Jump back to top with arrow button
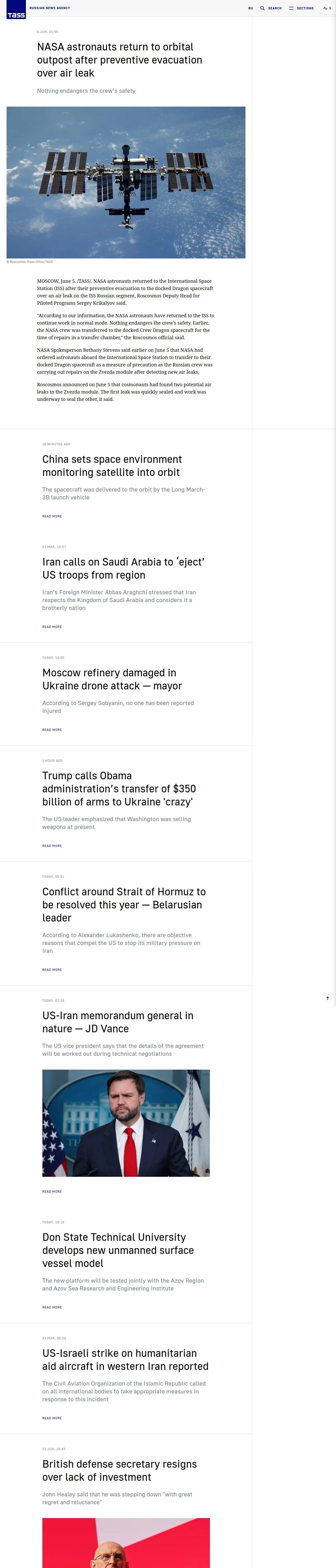 pyautogui.click(x=327, y=998)
